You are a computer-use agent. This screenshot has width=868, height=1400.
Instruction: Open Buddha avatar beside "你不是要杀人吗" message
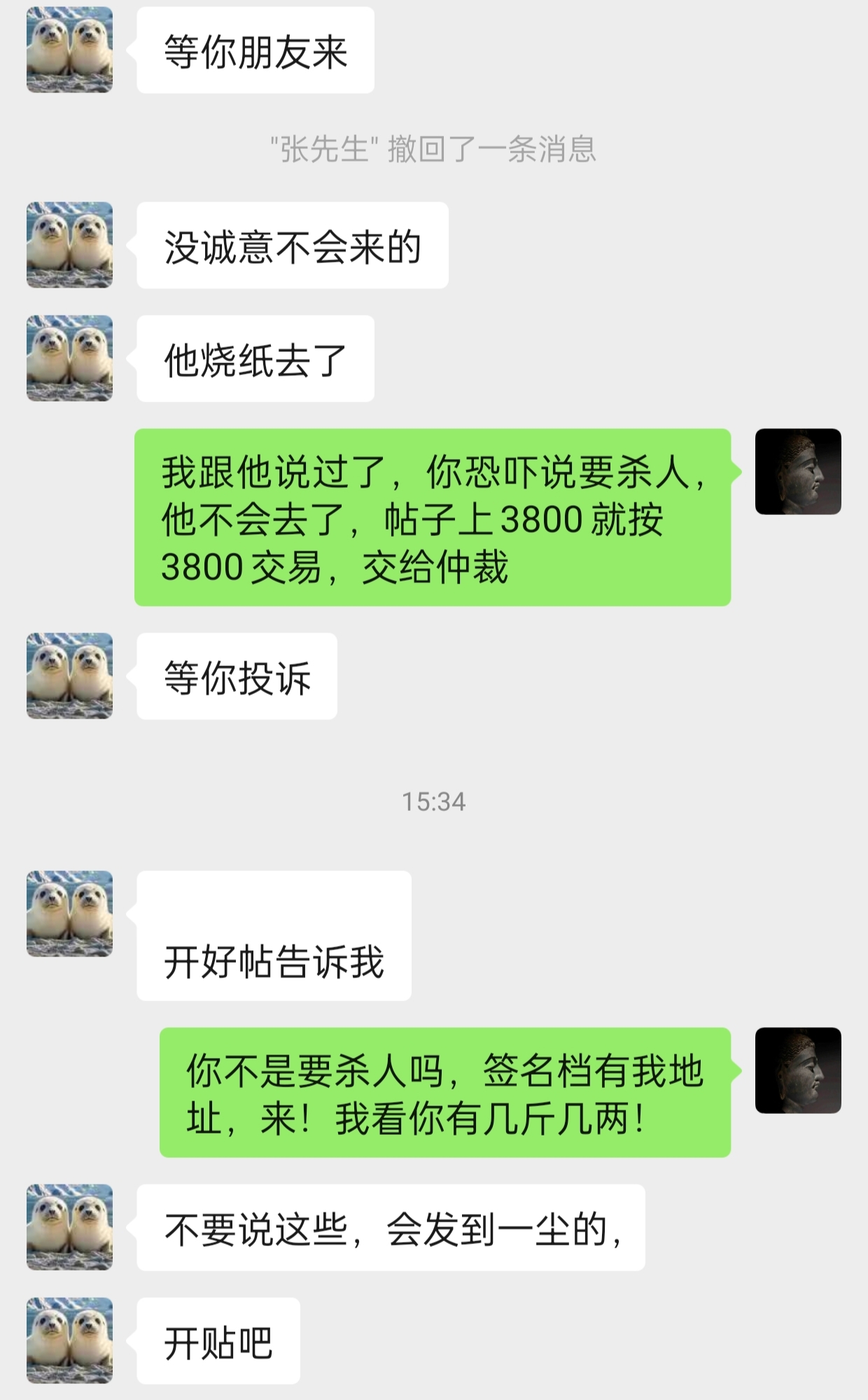click(x=798, y=1070)
